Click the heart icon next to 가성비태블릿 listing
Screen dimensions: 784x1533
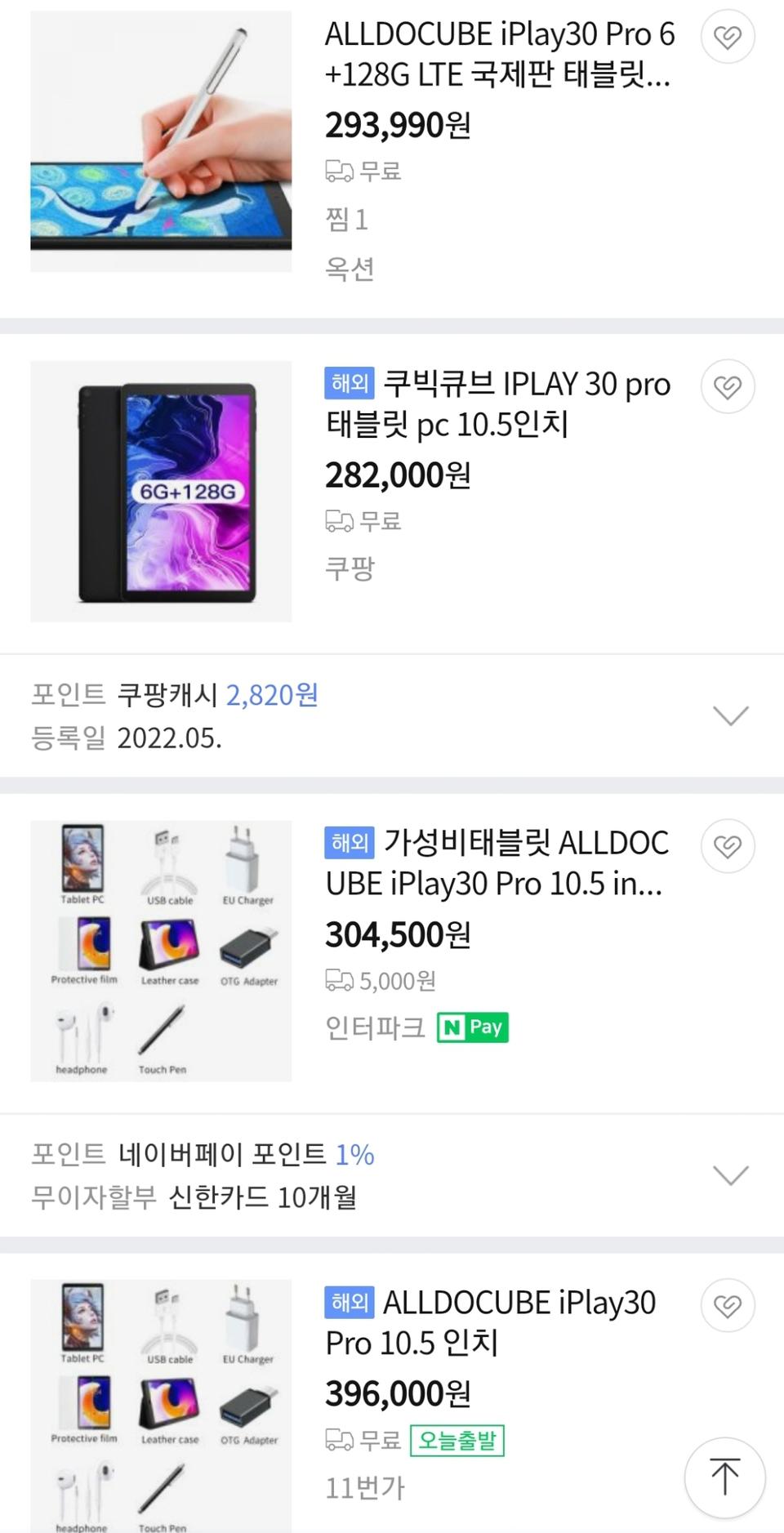point(726,846)
